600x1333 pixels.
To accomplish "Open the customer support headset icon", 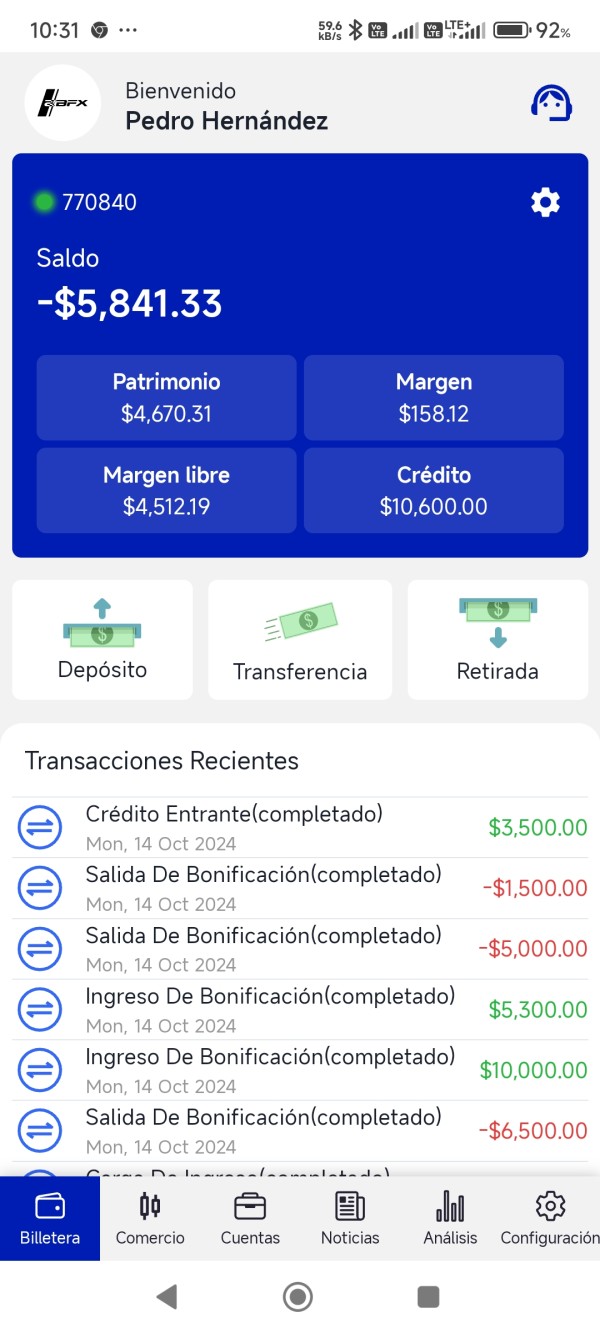I will coord(551,103).
